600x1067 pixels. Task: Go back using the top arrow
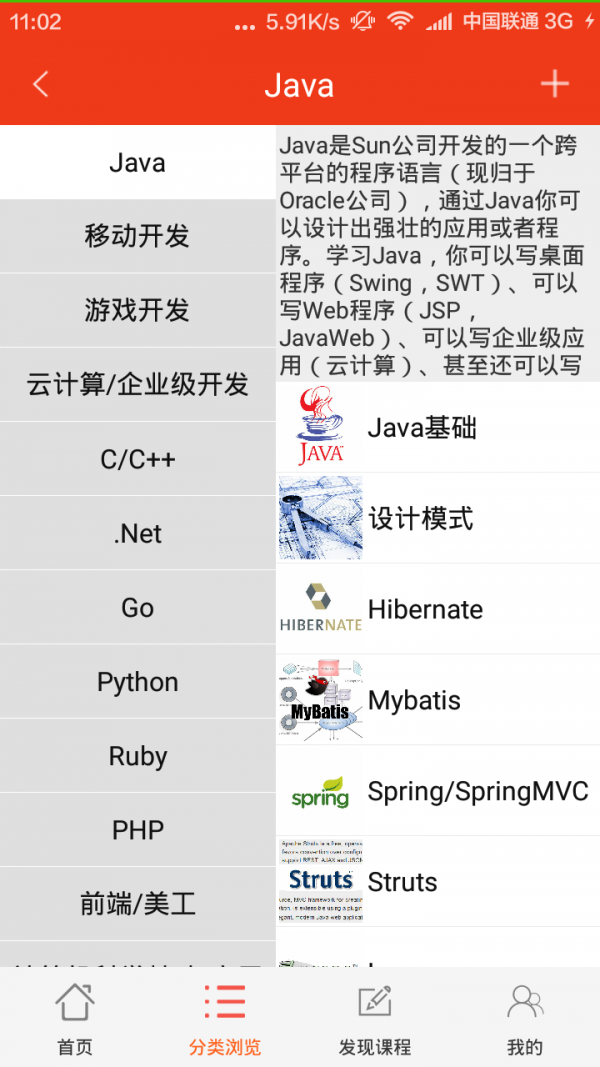tap(40, 84)
